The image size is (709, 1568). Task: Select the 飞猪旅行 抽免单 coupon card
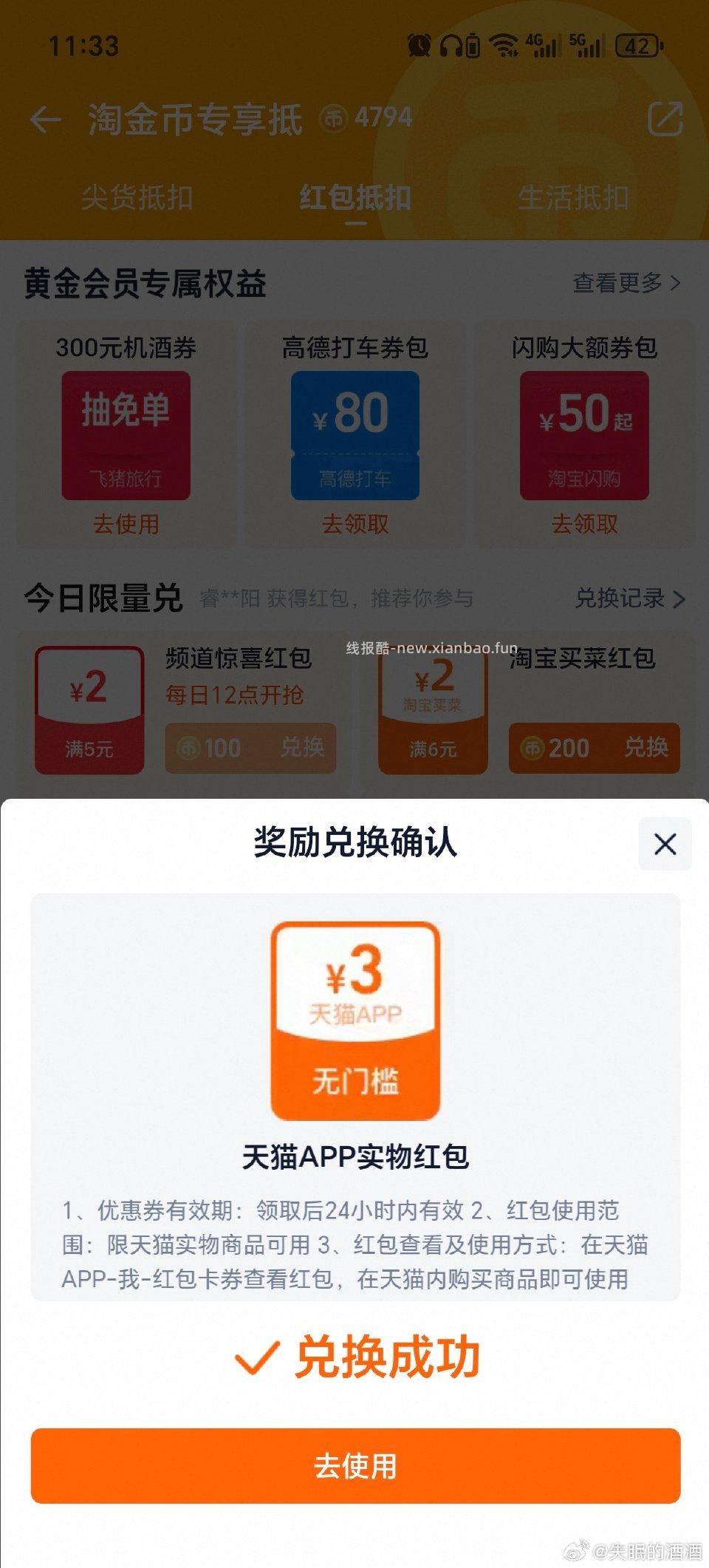[x=126, y=435]
